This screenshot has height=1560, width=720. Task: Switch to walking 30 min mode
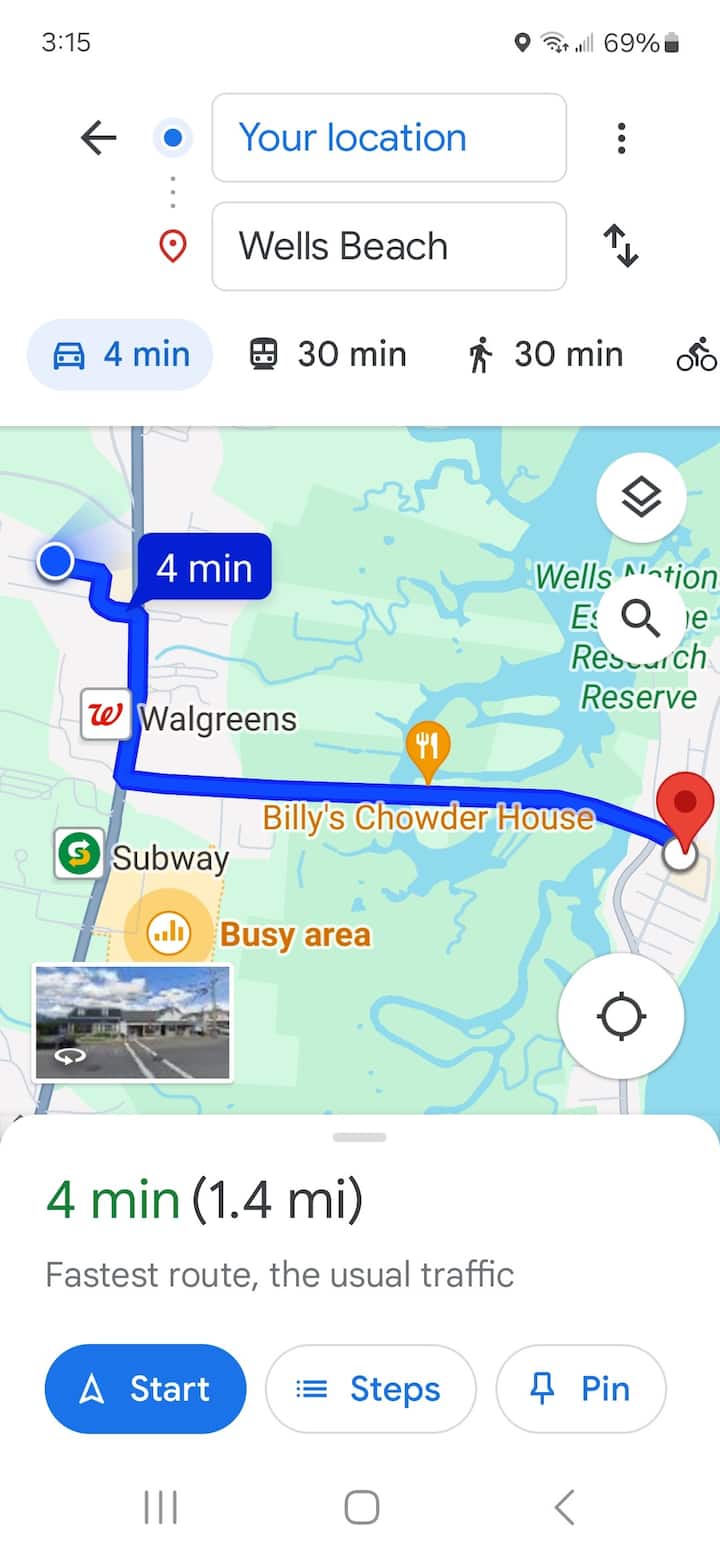[545, 354]
